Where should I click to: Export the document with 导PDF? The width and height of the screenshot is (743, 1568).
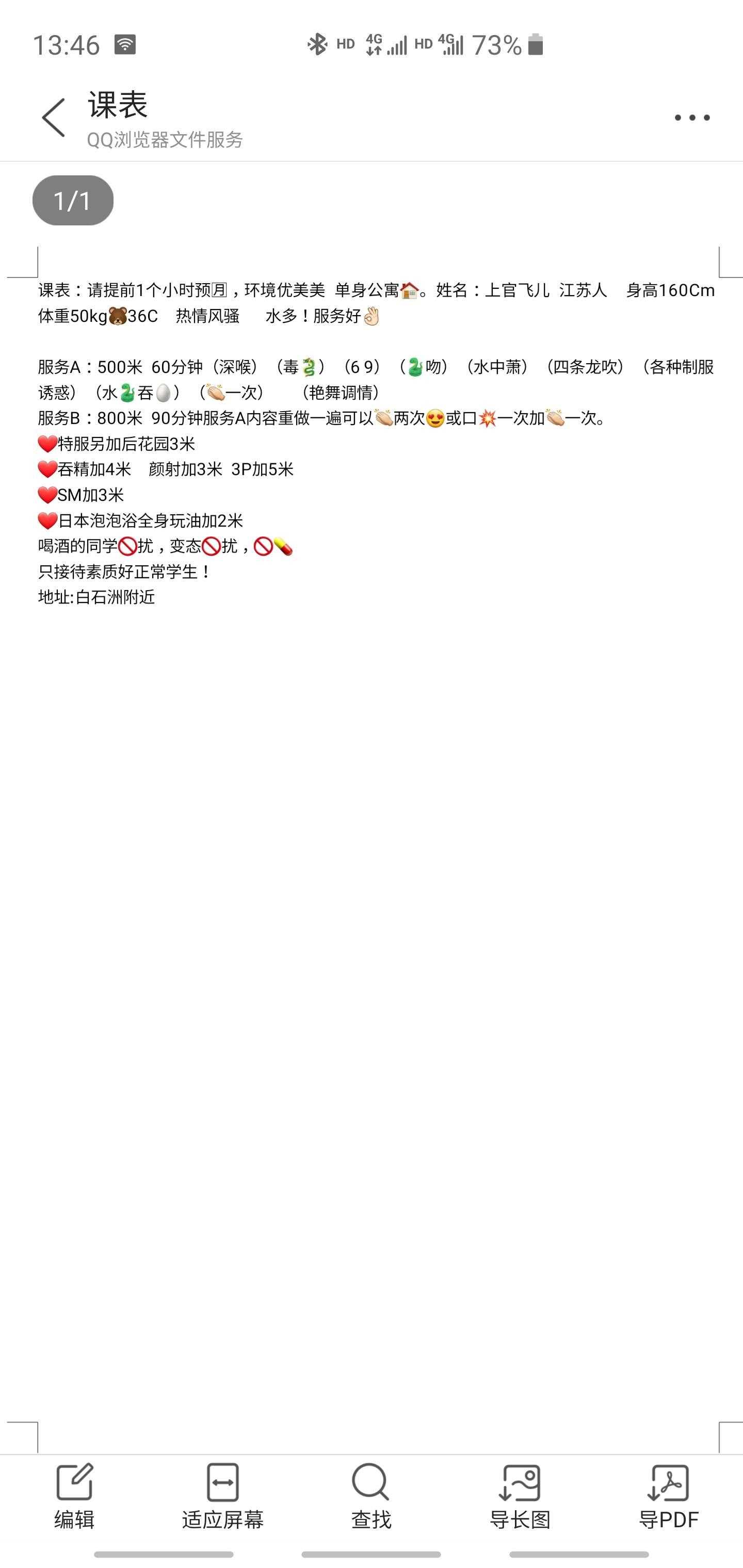point(668,1496)
